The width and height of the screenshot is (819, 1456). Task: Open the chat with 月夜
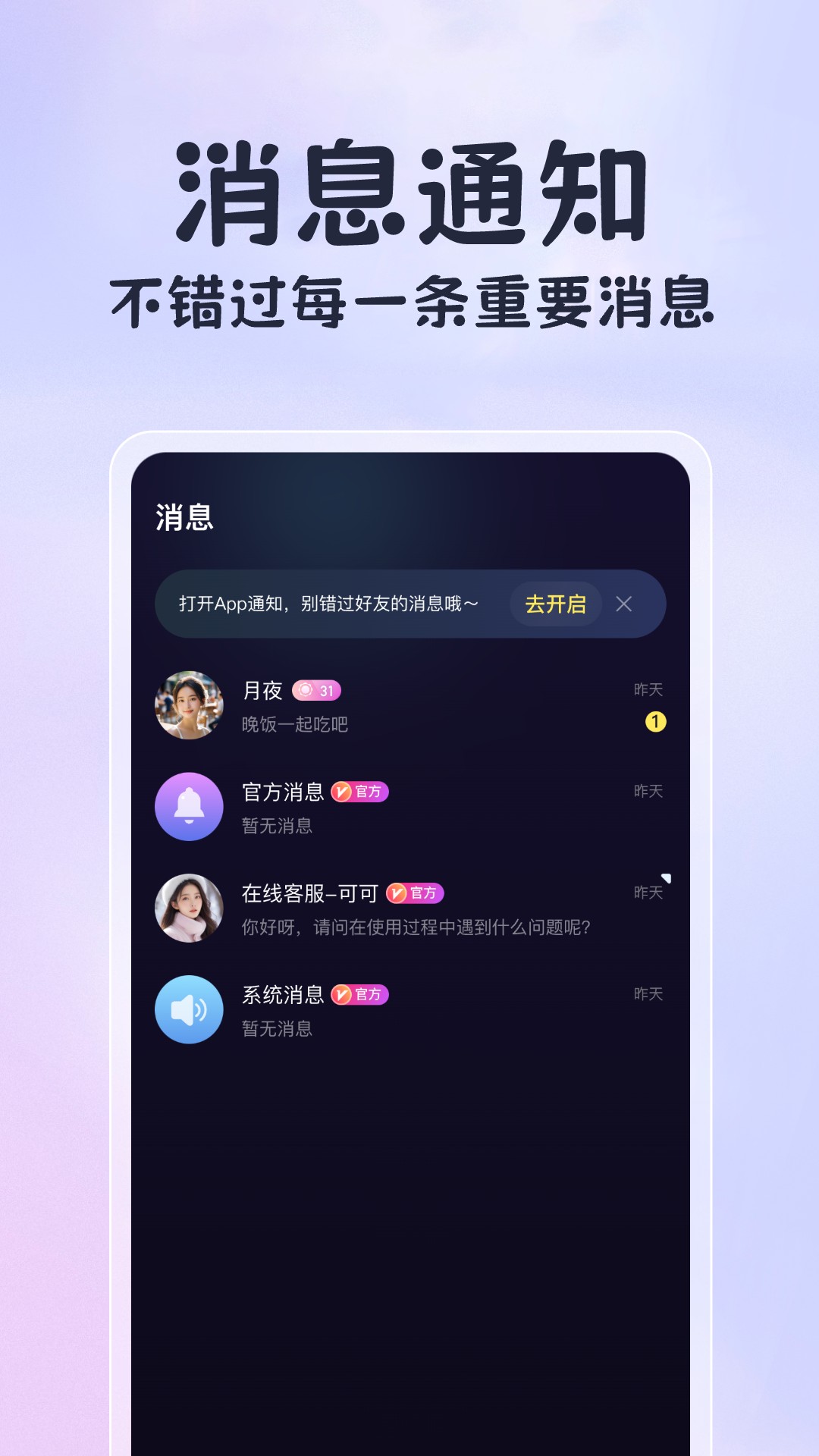click(409, 704)
